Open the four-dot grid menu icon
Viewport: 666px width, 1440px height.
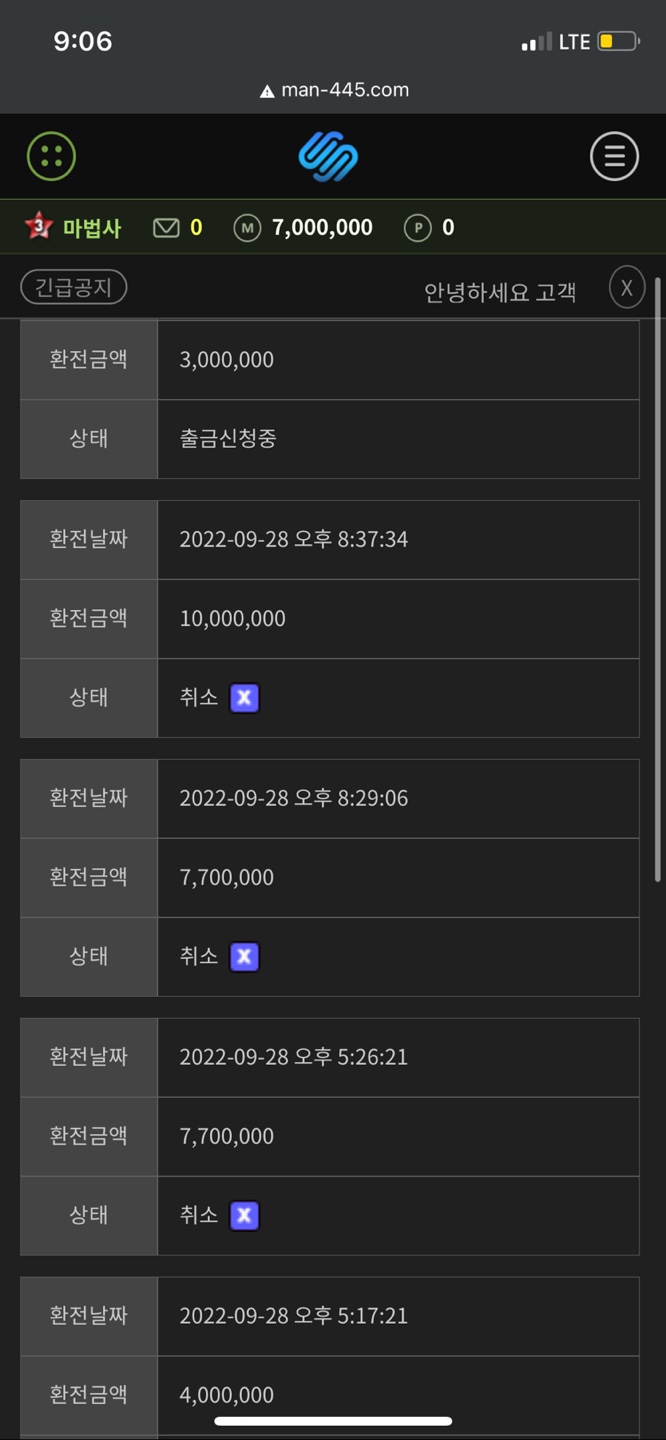tap(51, 156)
